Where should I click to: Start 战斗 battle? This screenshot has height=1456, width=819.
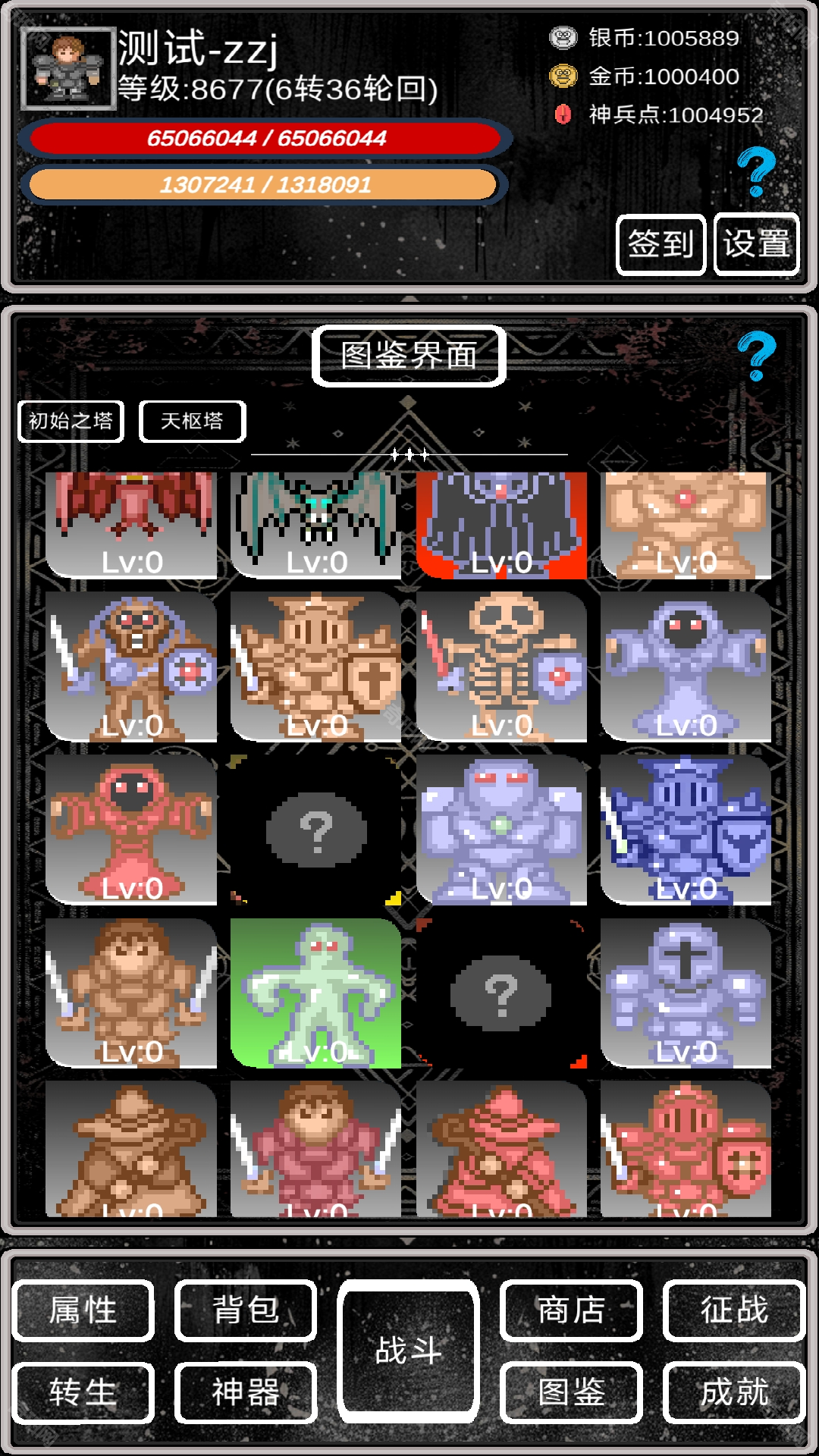point(409,1351)
